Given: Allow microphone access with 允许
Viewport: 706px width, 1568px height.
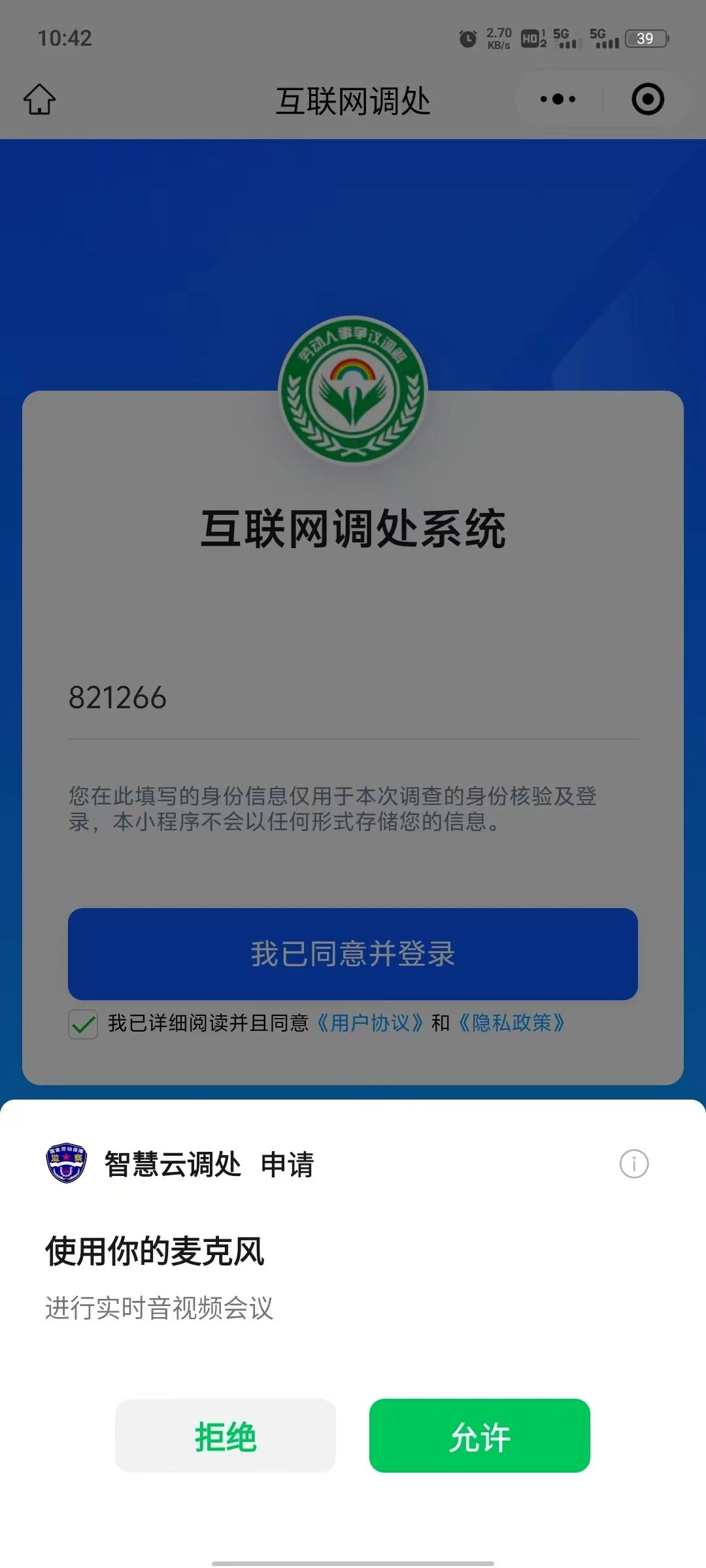Looking at the screenshot, I should coord(479,1435).
